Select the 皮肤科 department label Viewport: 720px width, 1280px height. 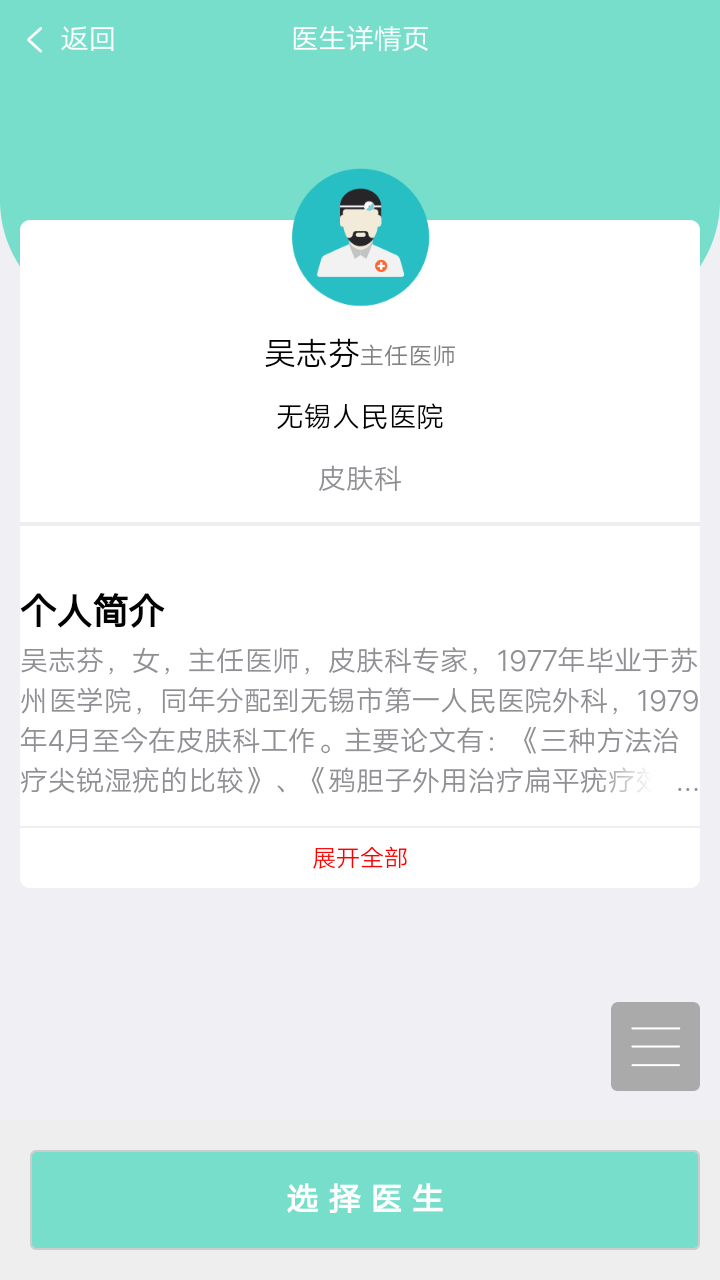point(360,480)
